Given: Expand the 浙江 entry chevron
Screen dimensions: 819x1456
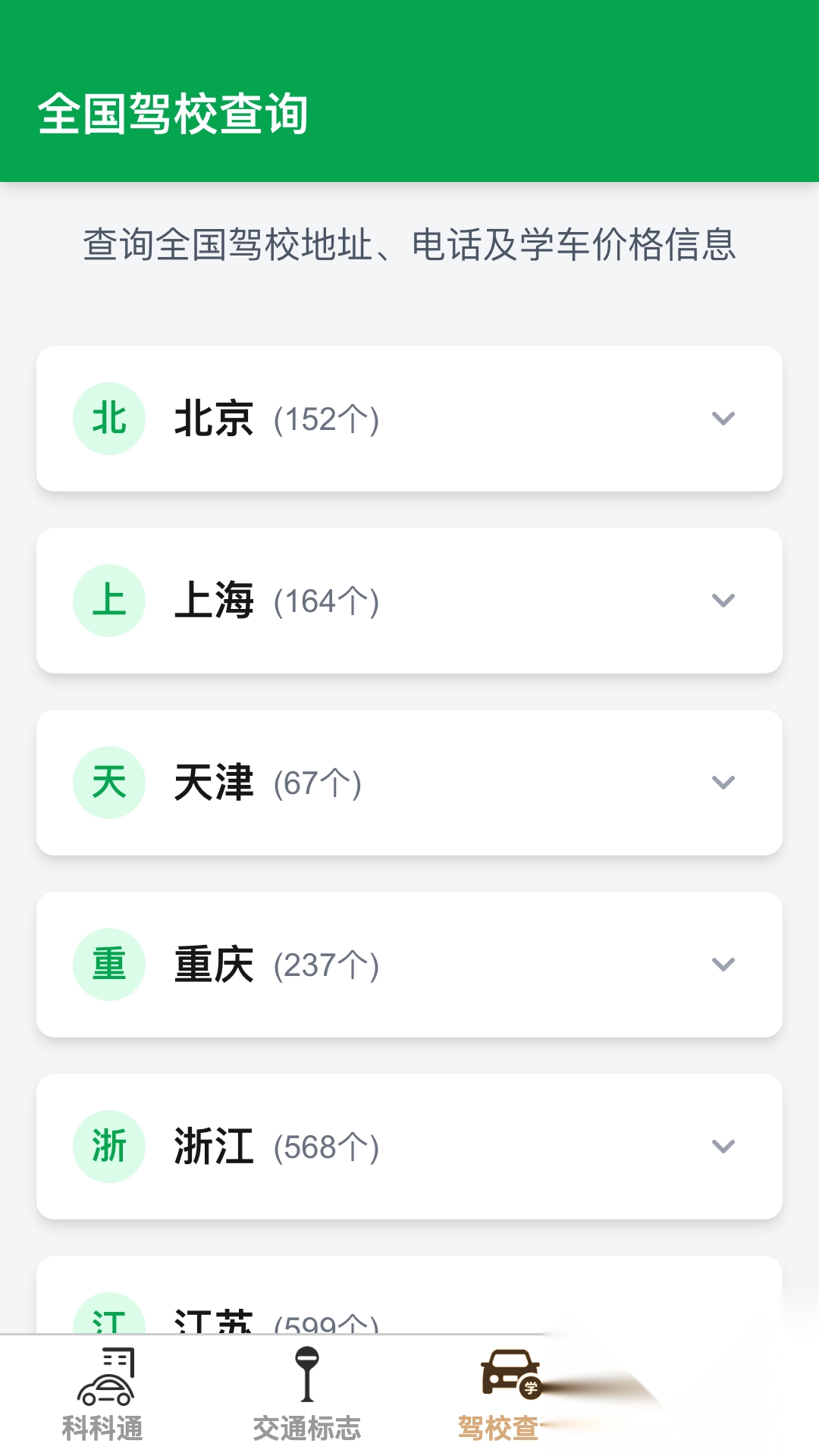Looking at the screenshot, I should (x=722, y=1146).
